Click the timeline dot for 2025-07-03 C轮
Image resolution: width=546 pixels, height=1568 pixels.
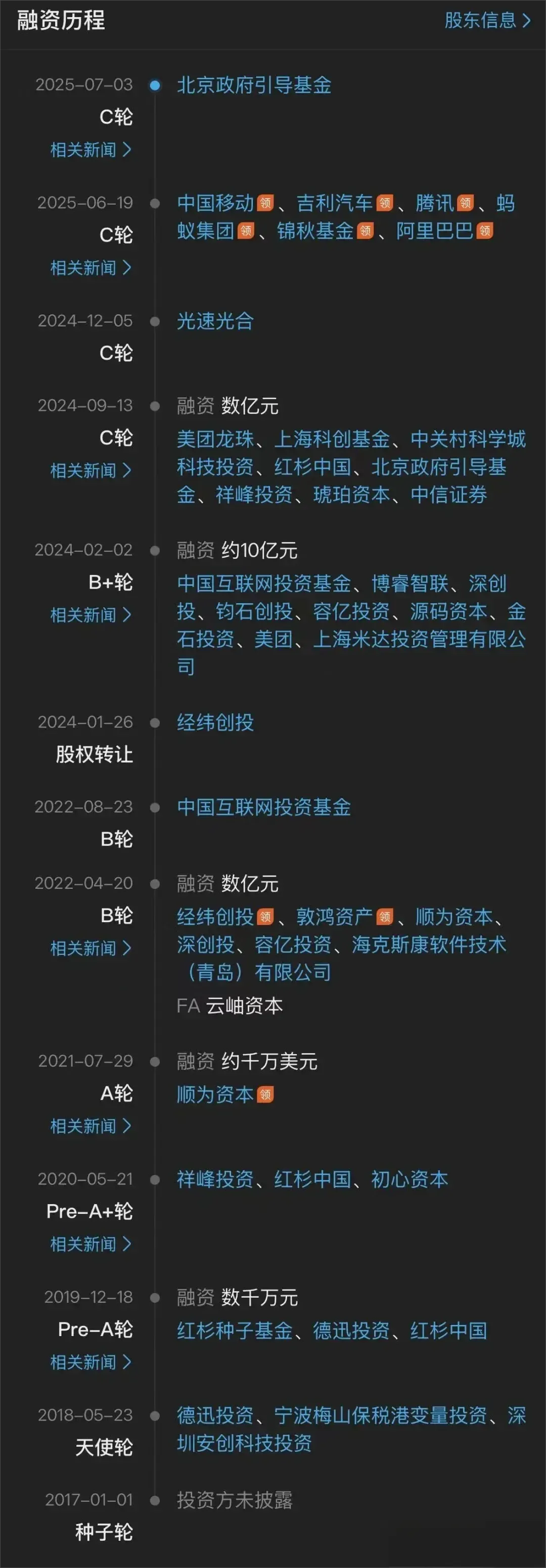click(x=154, y=86)
